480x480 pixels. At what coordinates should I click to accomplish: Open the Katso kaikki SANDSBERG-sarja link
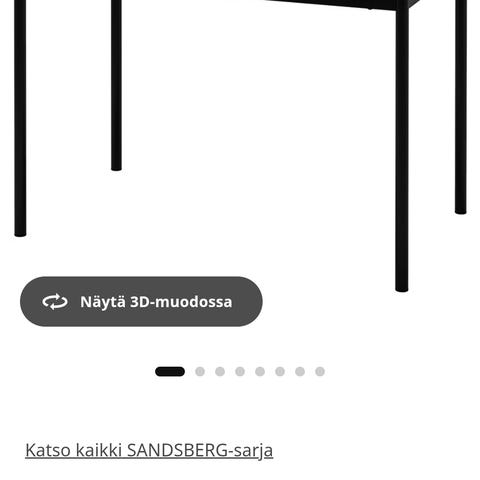149,450
